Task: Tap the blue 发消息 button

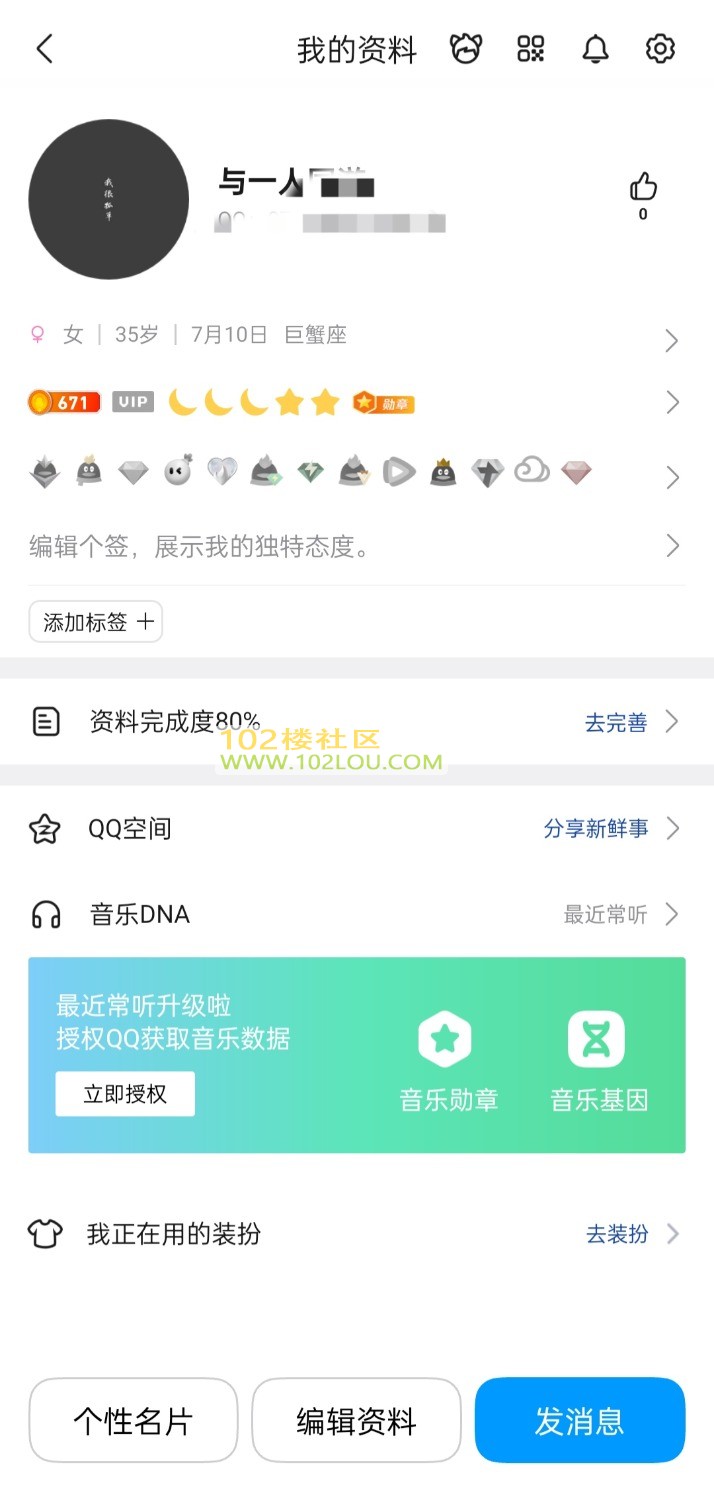Action: pos(580,1421)
